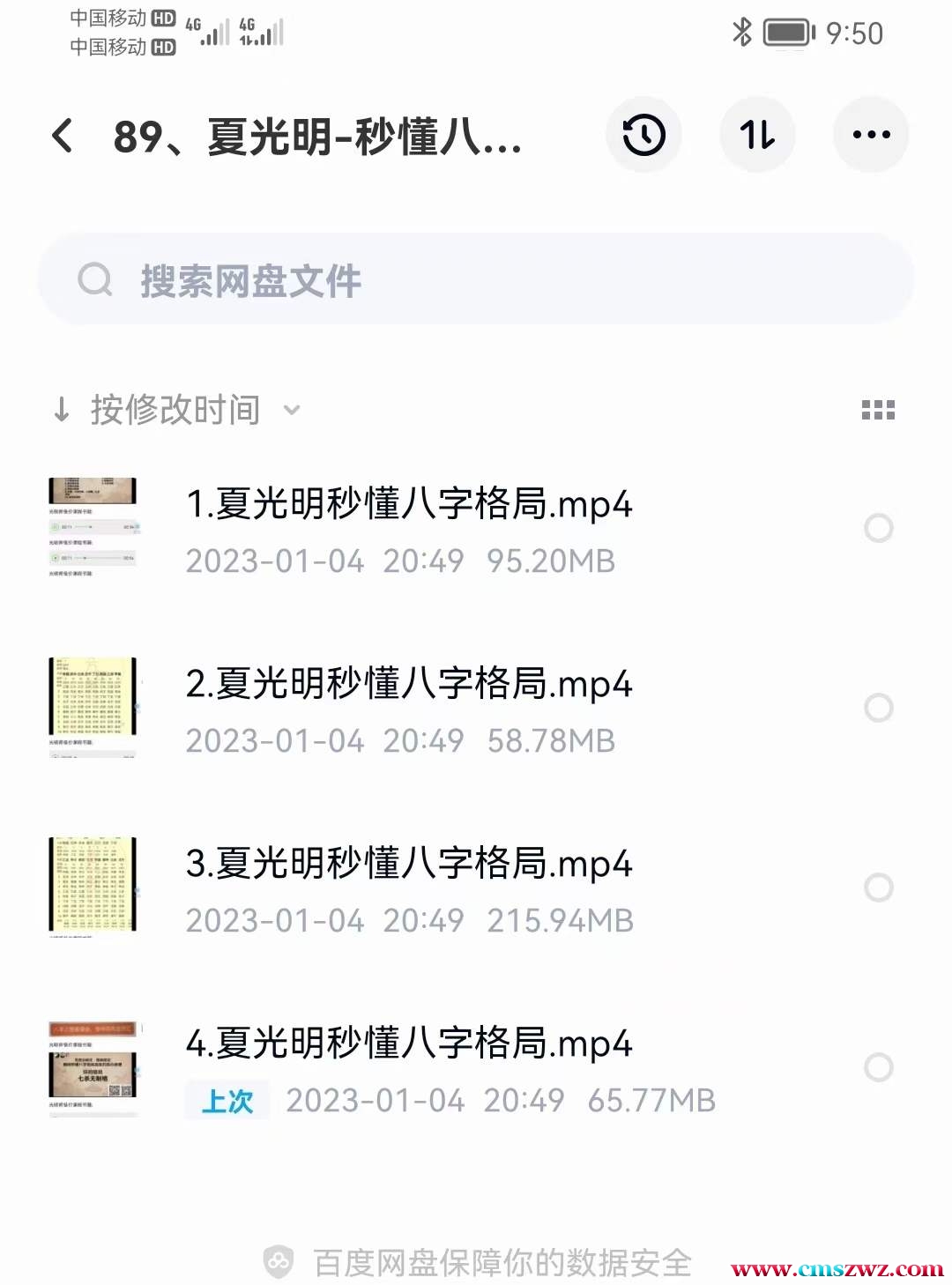The image size is (952, 1285).
Task: Tap the 搜索网盘文件 search box
Action: [x=476, y=280]
